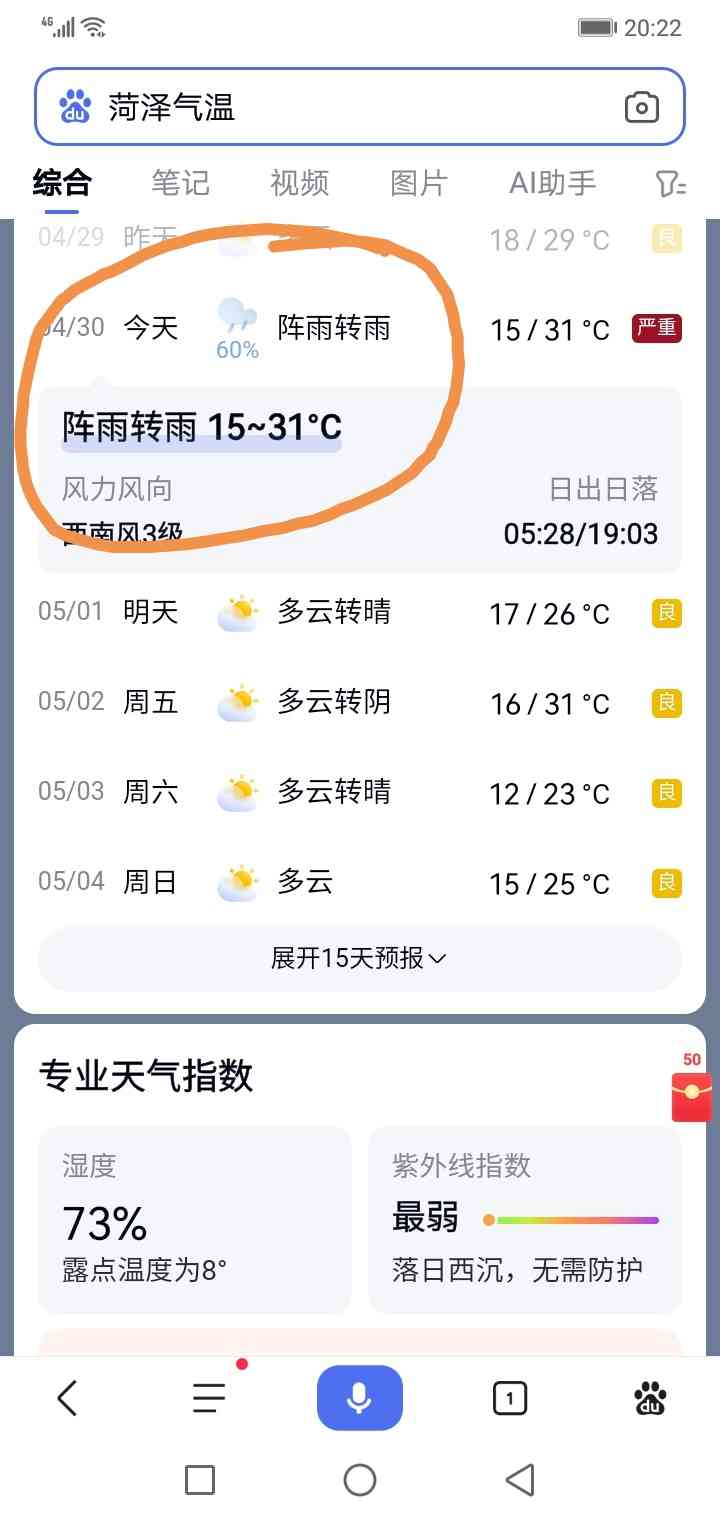This screenshot has height=1520, width=720.
Task: Select the 明天 05/01 forecast row
Action: click(360, 613)
